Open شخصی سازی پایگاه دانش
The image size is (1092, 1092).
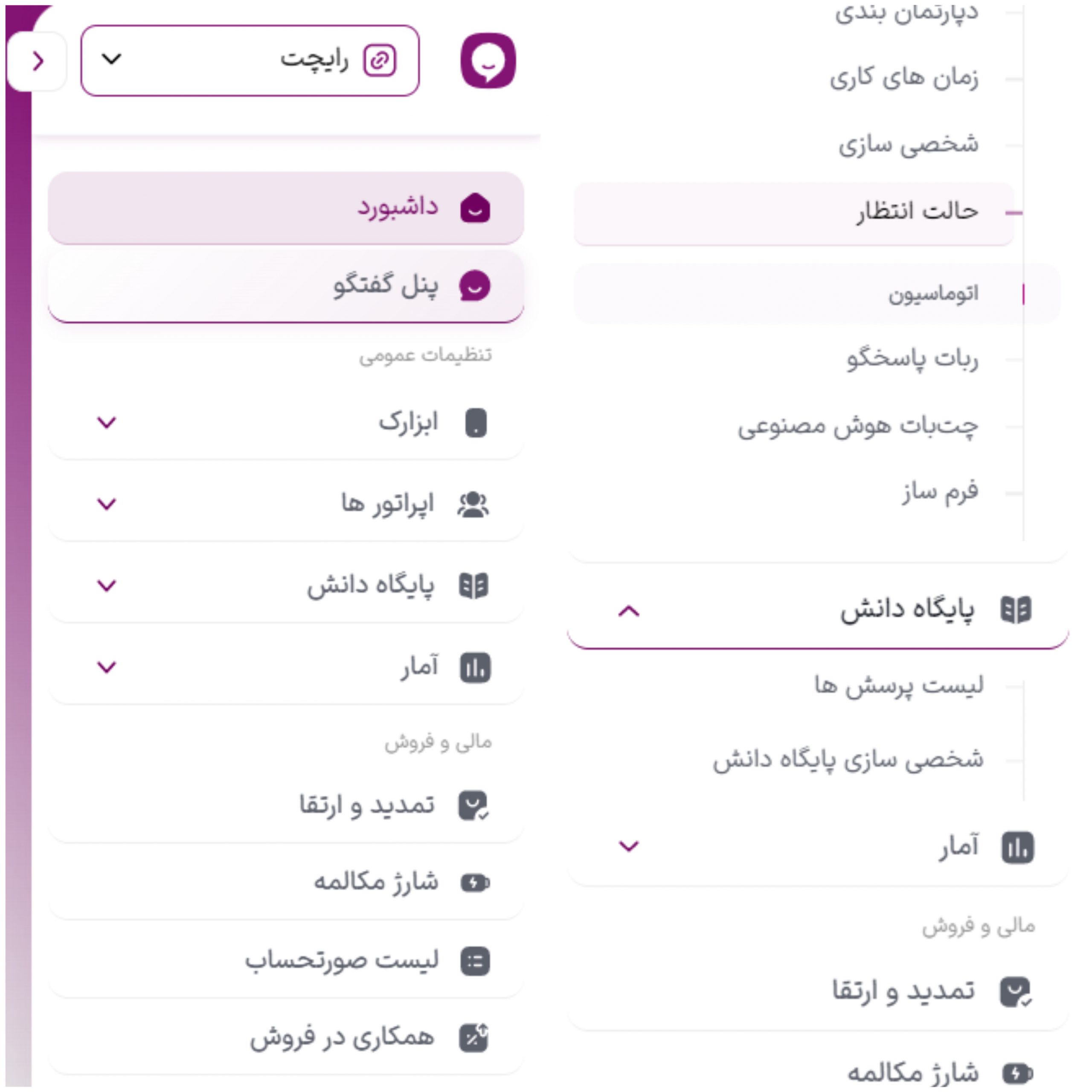tap(848, 760)
